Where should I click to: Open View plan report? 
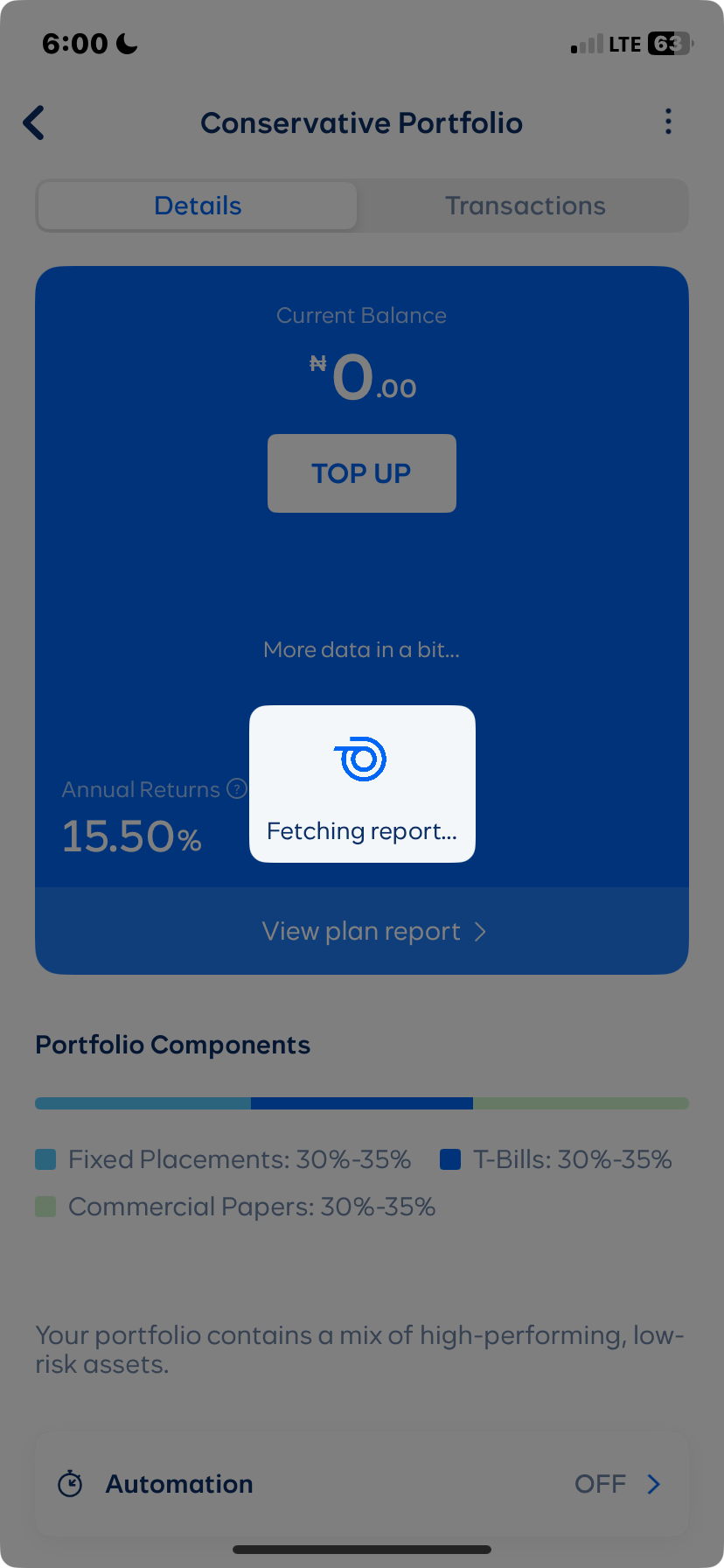coord(361,931)
